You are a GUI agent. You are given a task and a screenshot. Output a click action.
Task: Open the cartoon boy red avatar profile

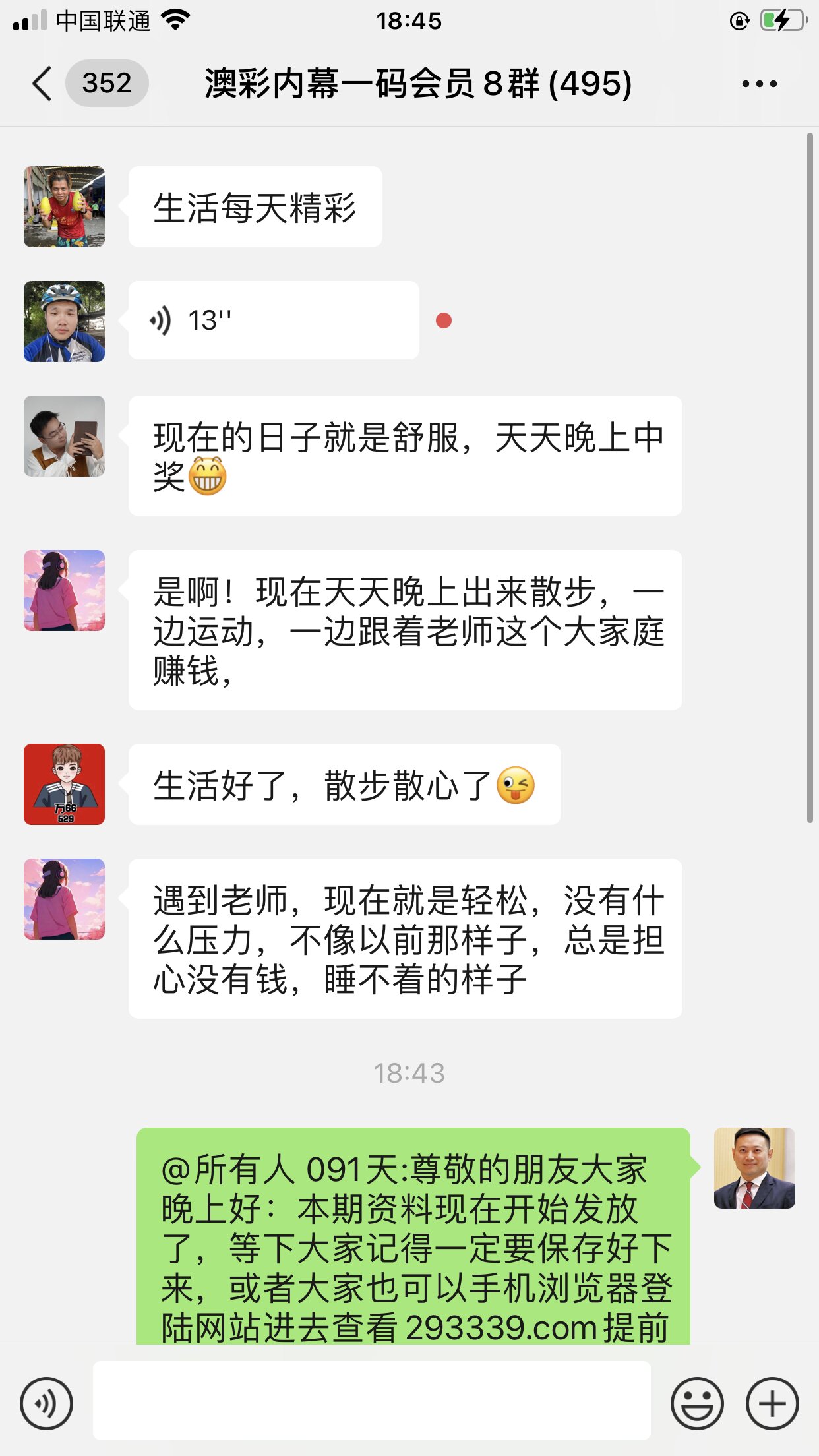coord(64,784)
